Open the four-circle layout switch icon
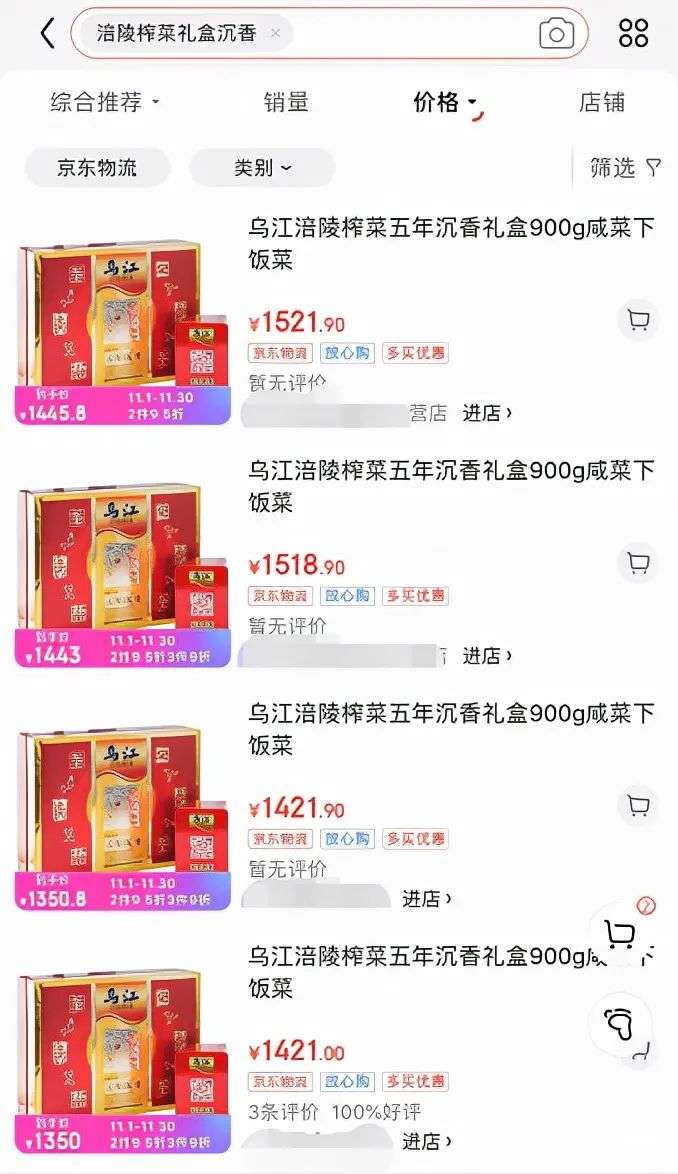The image size is (678, 1174). [633, 33]
